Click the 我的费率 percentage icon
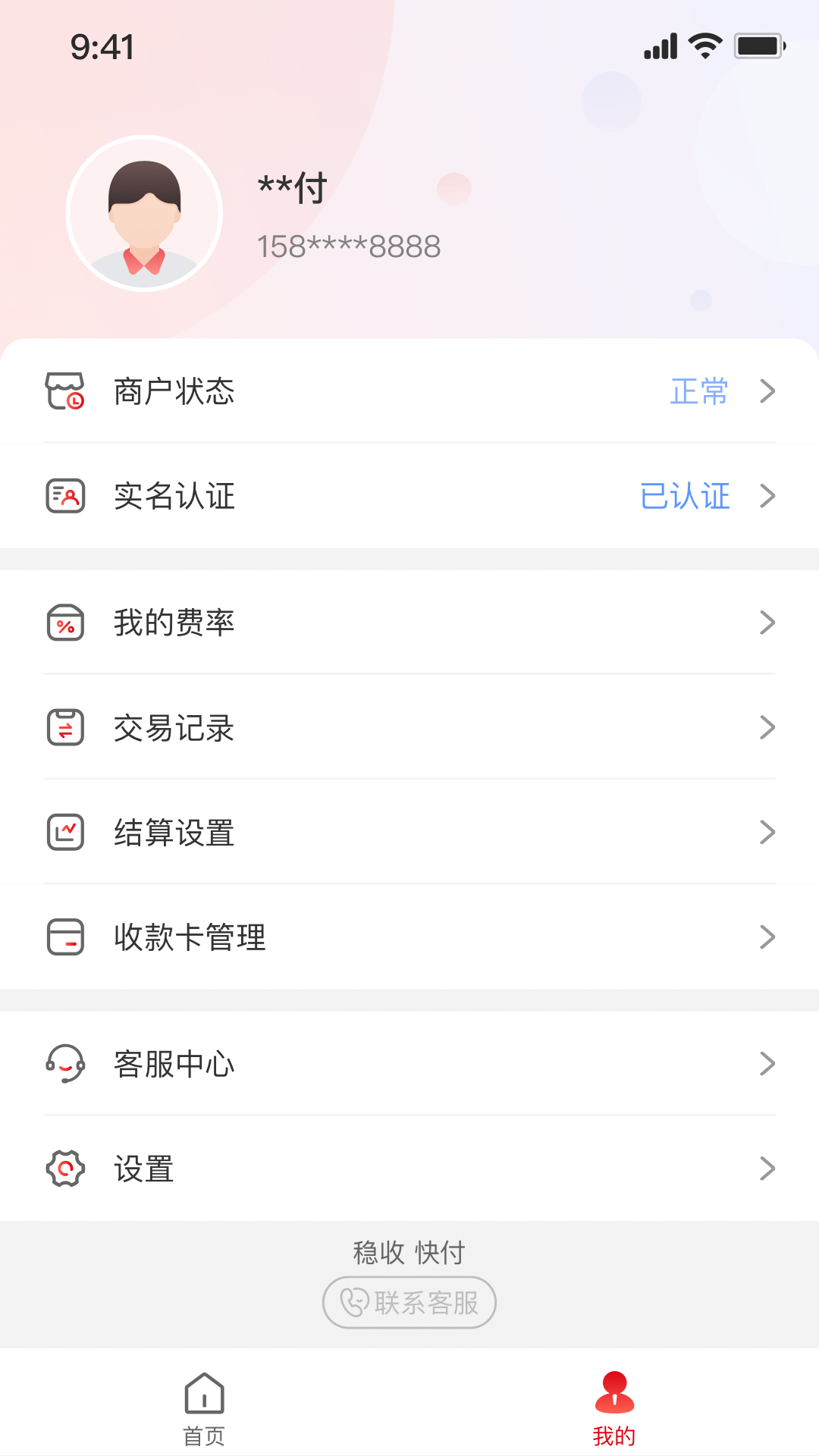Viewport: 819px width, 1456px height. [x=65, y=623]
